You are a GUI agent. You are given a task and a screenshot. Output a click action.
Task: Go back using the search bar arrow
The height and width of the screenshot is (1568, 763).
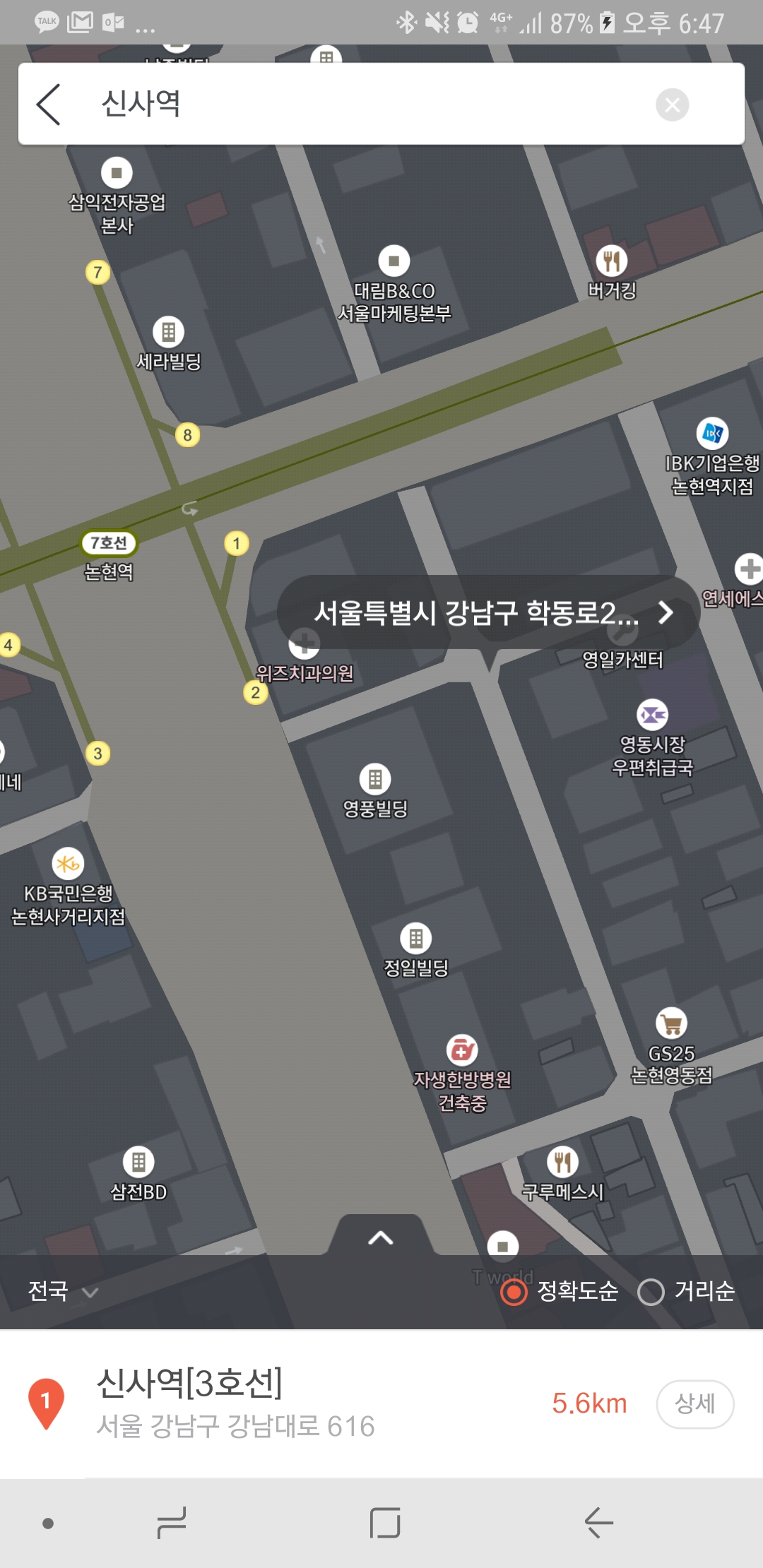point(48,105)
